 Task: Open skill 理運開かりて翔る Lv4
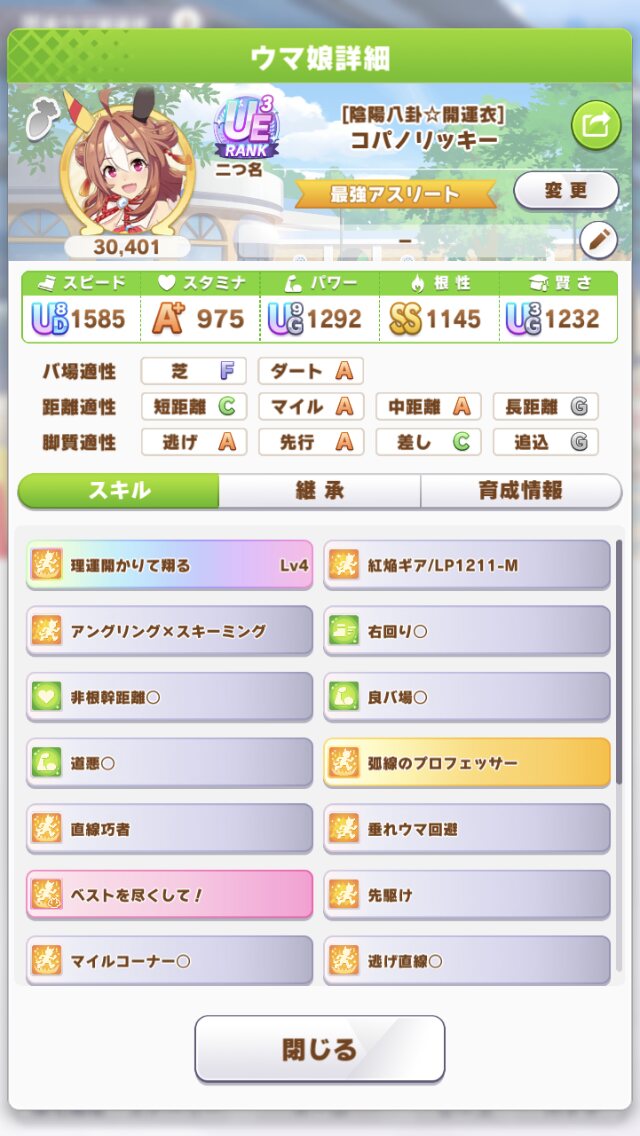point(170,566)
